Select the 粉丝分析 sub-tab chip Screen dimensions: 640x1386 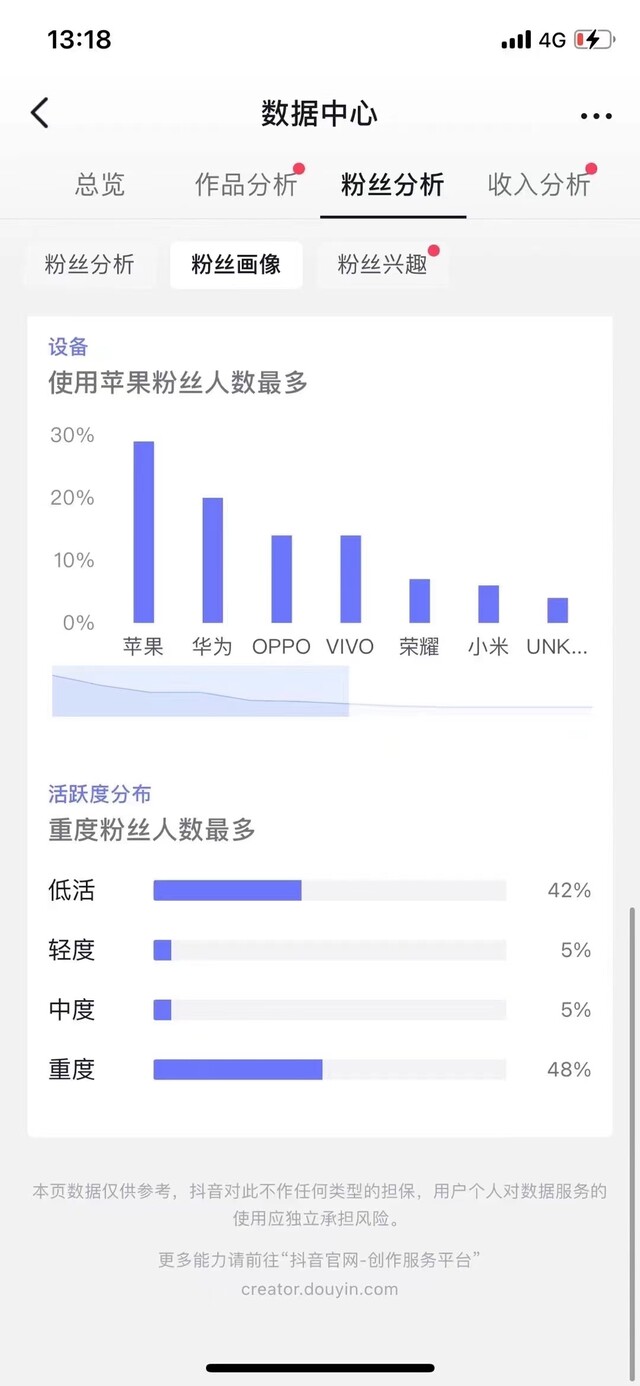[90, 265]
